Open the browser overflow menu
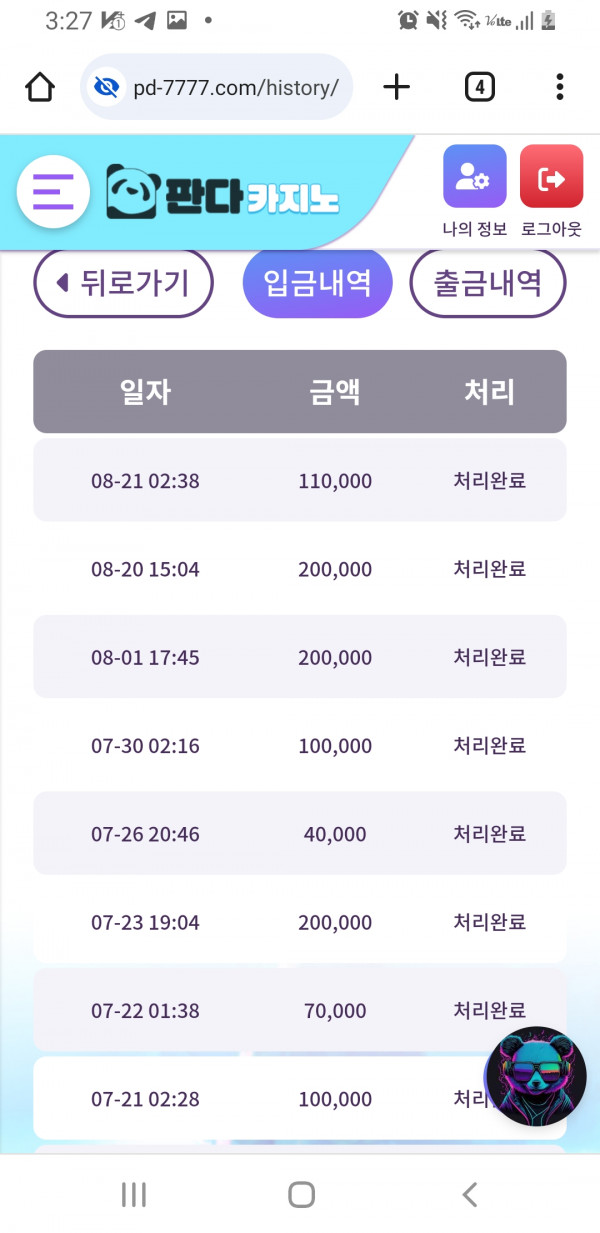The height and width of the screenshot is (1233, 600). [560, 87]
